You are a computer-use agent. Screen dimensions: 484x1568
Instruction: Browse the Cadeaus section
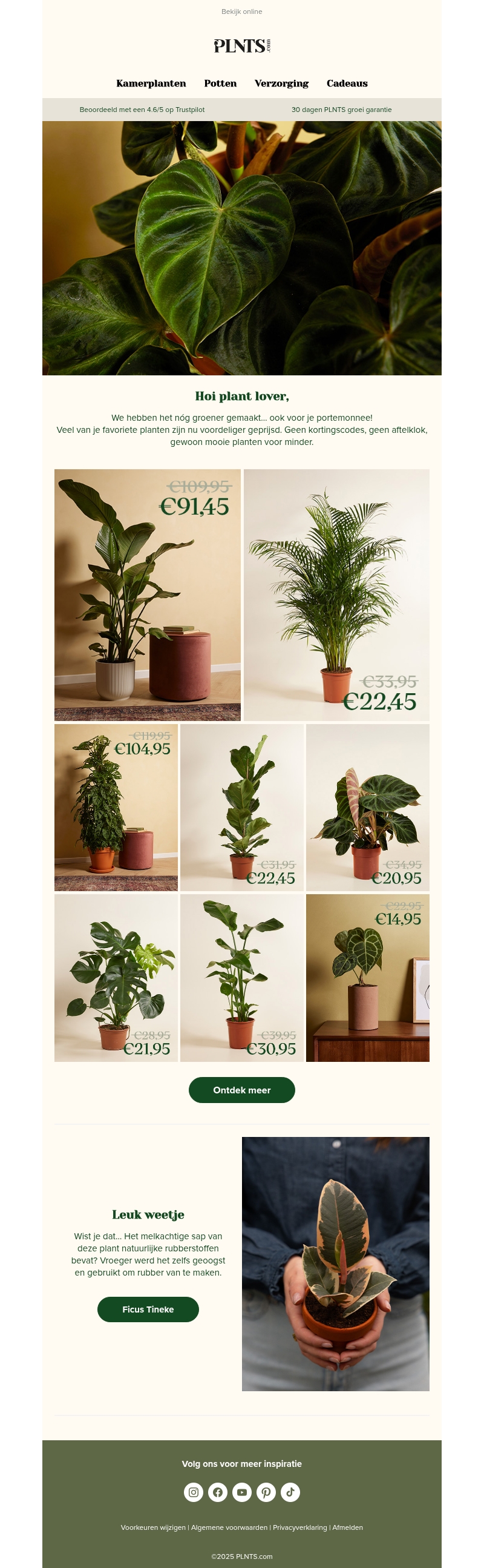pyautogui.click(x=347, y=84)
